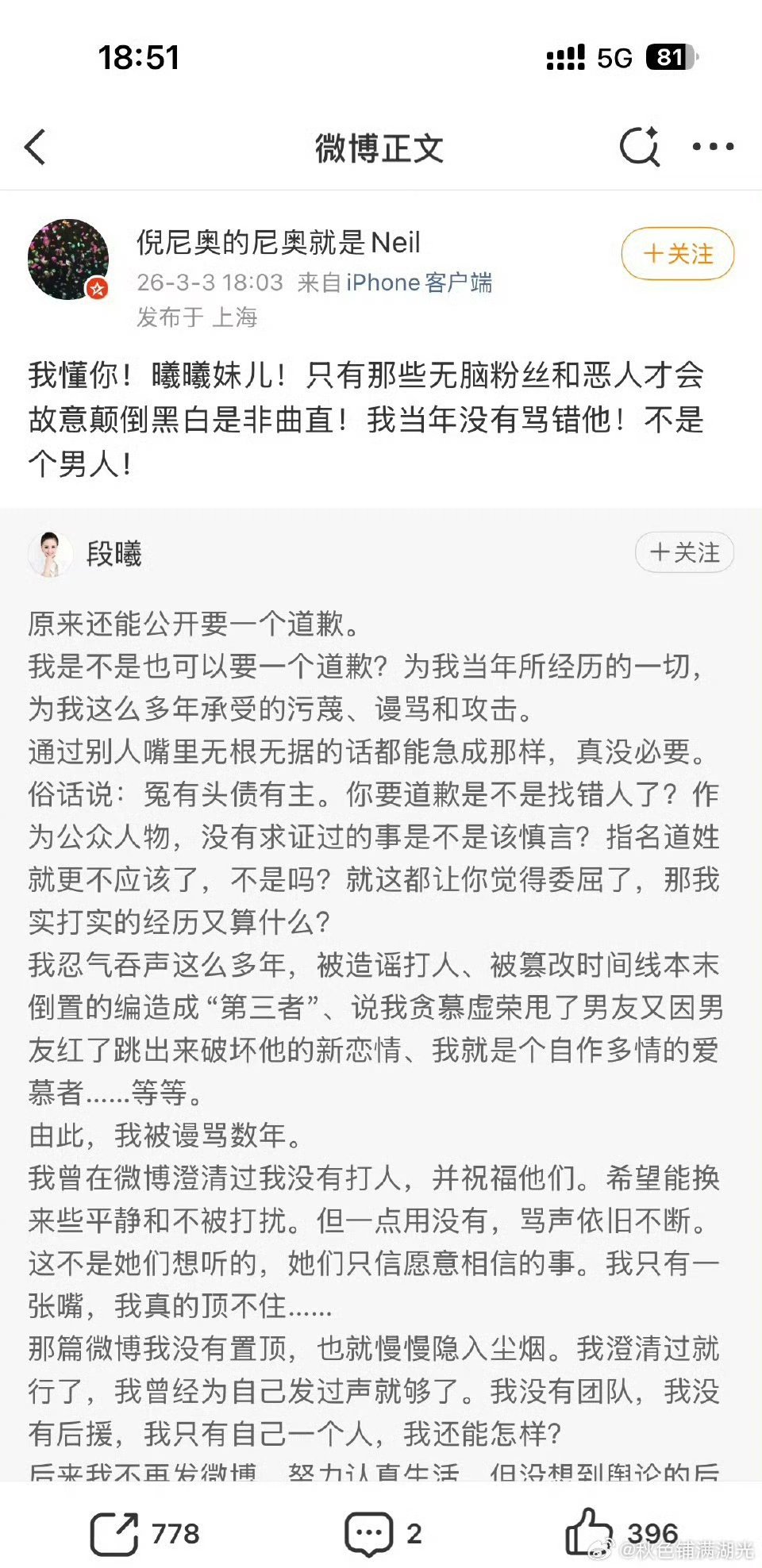Follow 倪尼奥的尼奥就是Neil with 关注 button
The width and height of the screenshot is (762, 1568).
coord(677,255)
